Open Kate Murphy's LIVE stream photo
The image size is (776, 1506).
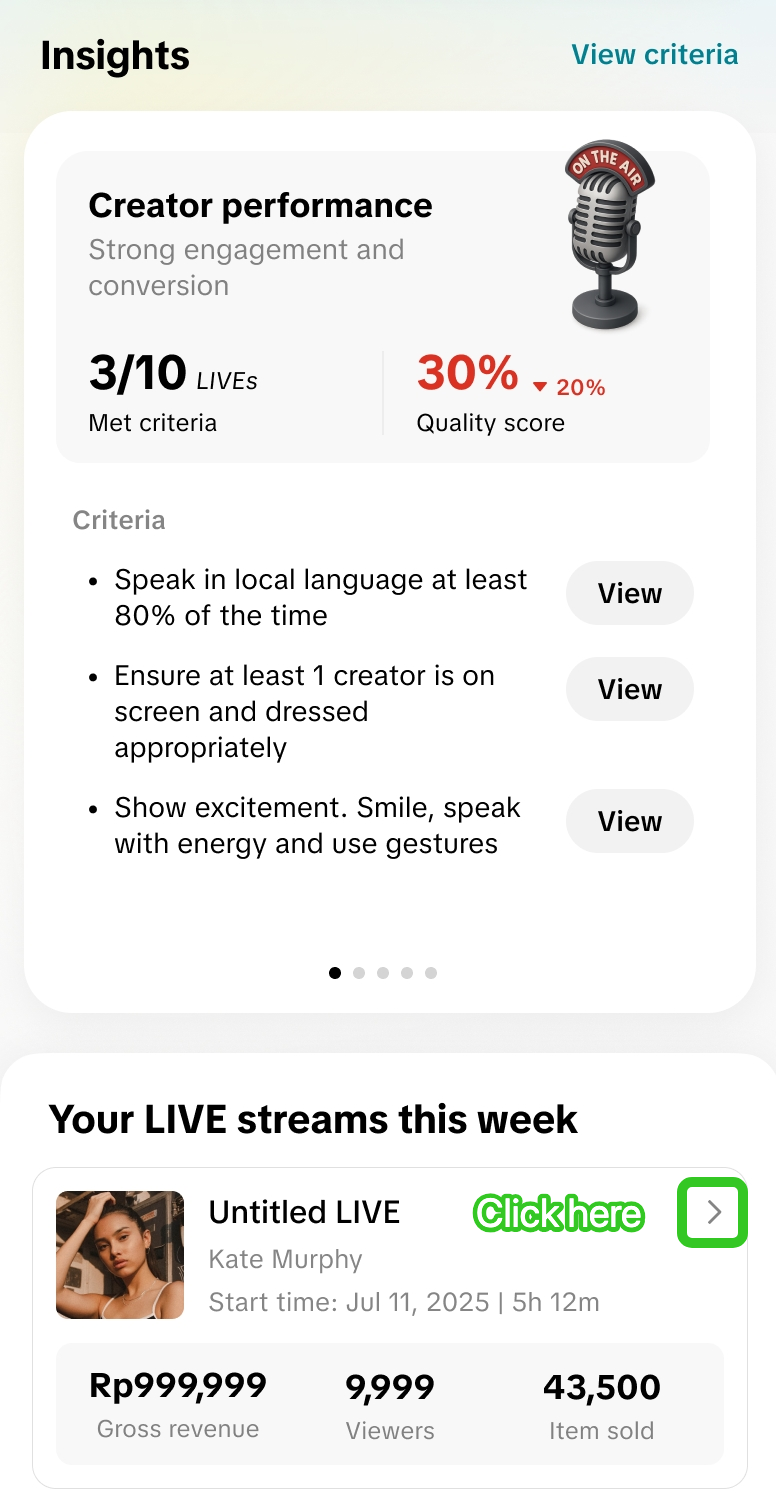[120, 1254]
